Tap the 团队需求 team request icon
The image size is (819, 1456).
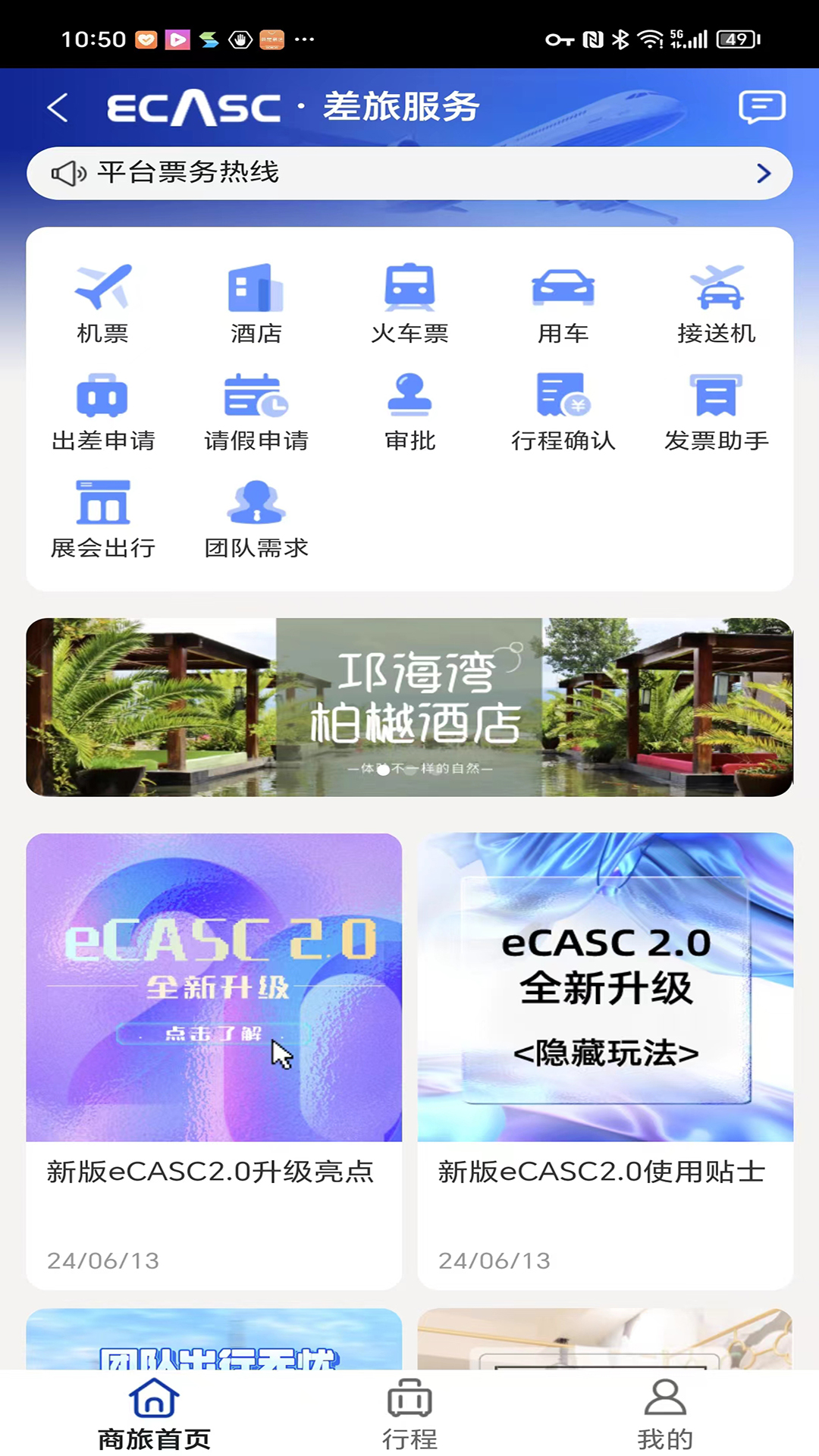click(257, 516)
